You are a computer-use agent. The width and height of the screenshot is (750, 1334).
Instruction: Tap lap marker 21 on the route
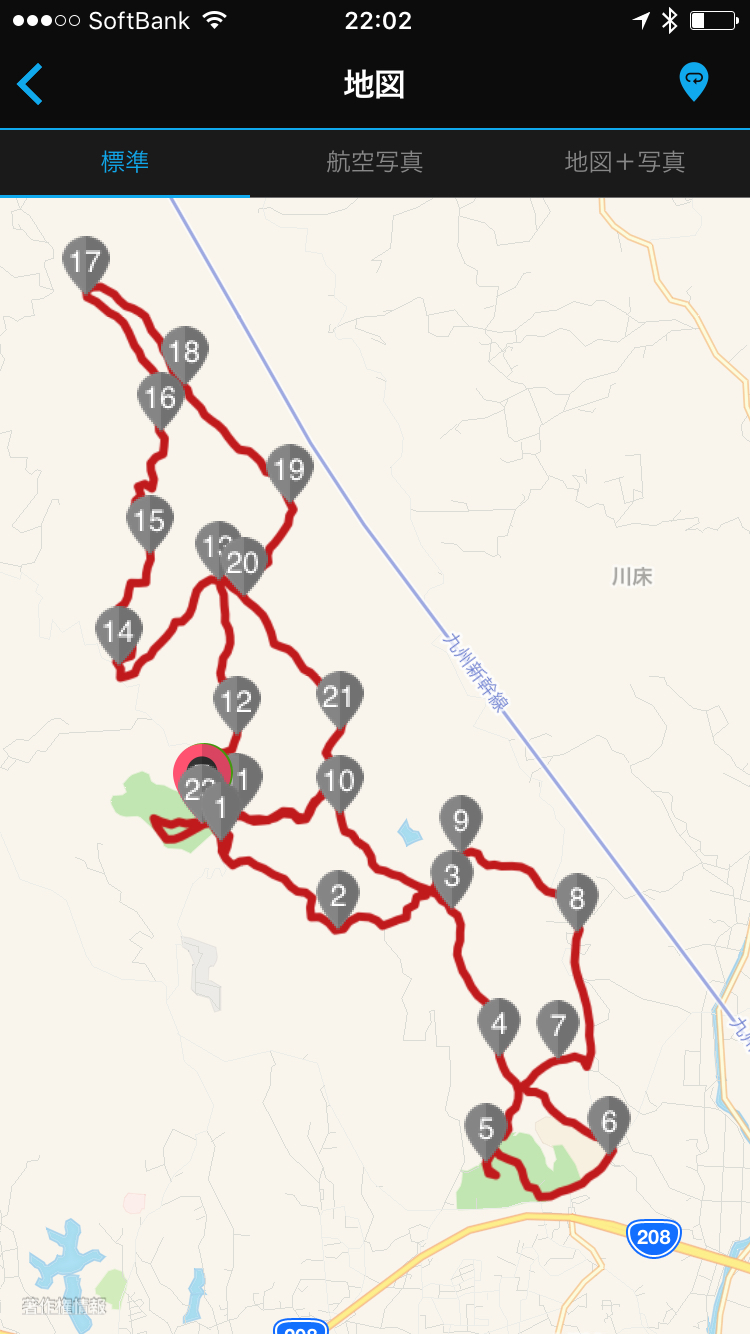339,696
